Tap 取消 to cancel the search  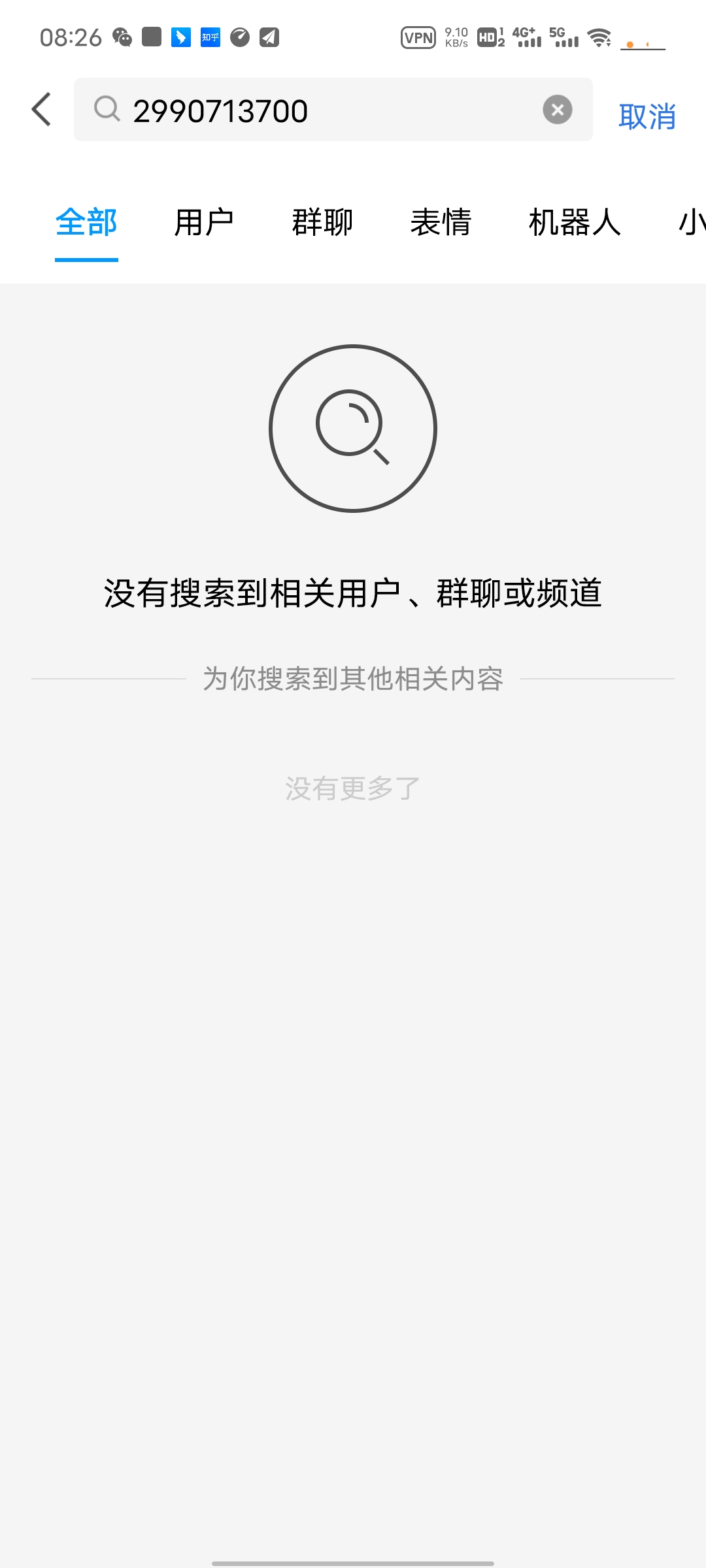(x=647, y=116)
